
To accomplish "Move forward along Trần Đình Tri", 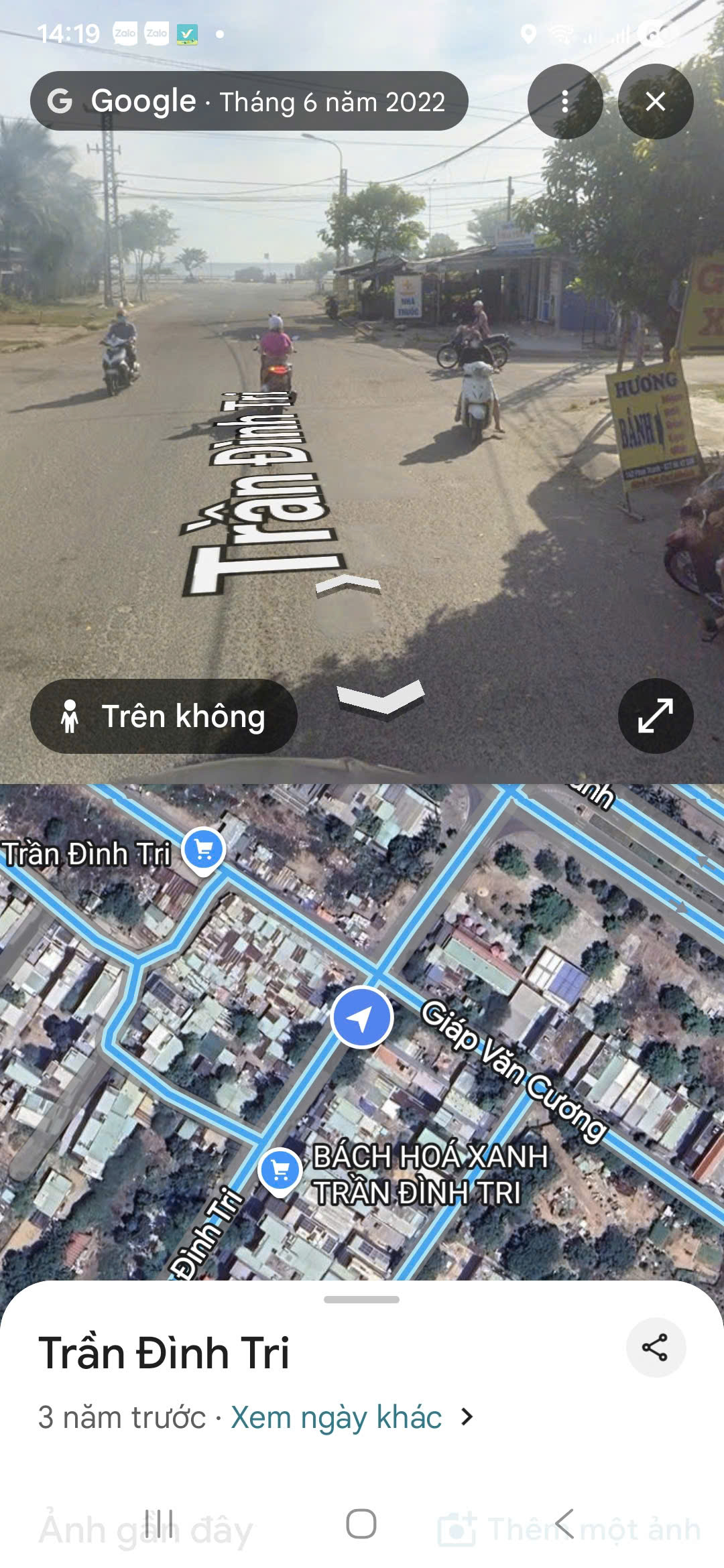I will click(348, 584).
